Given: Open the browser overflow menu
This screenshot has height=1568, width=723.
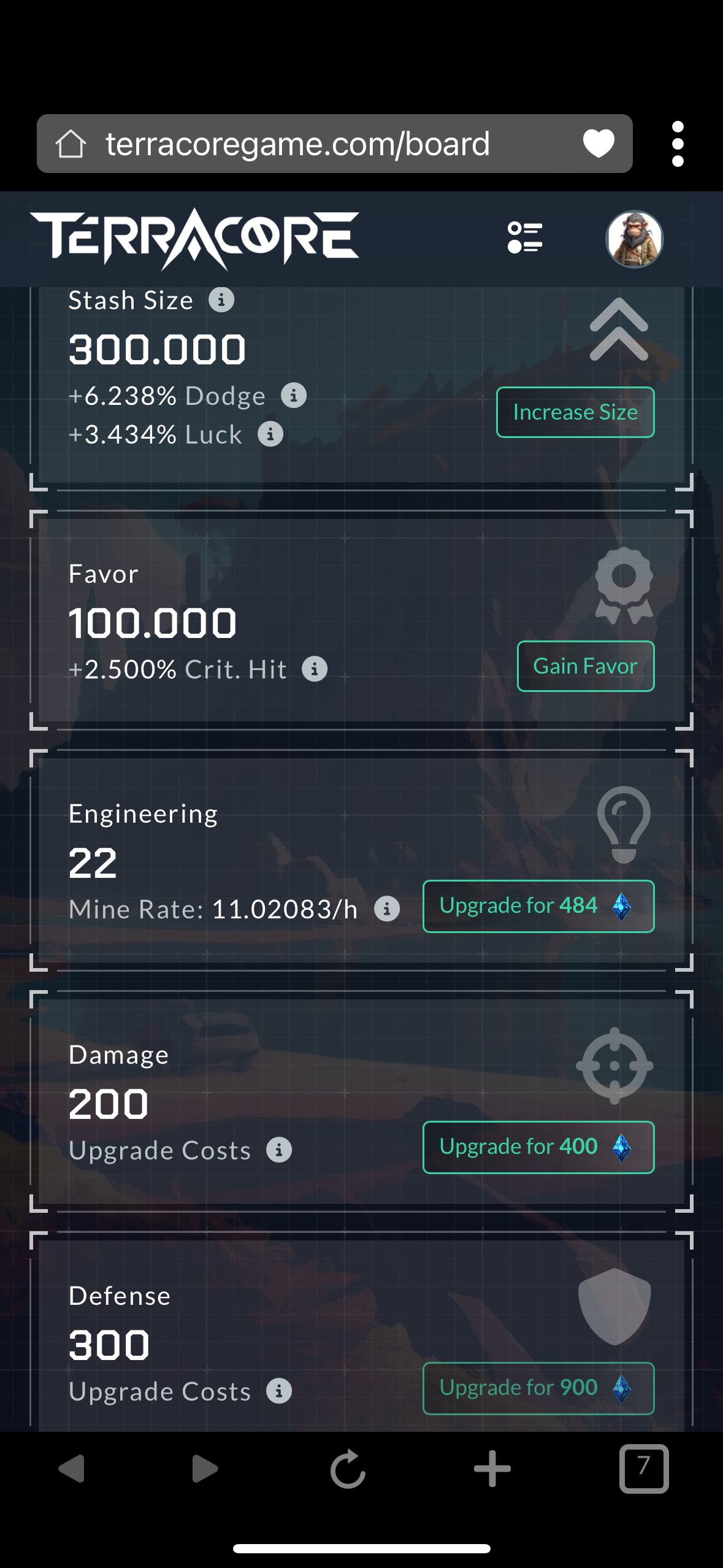Looking at the screenshot, I should [x=678, y=144].
